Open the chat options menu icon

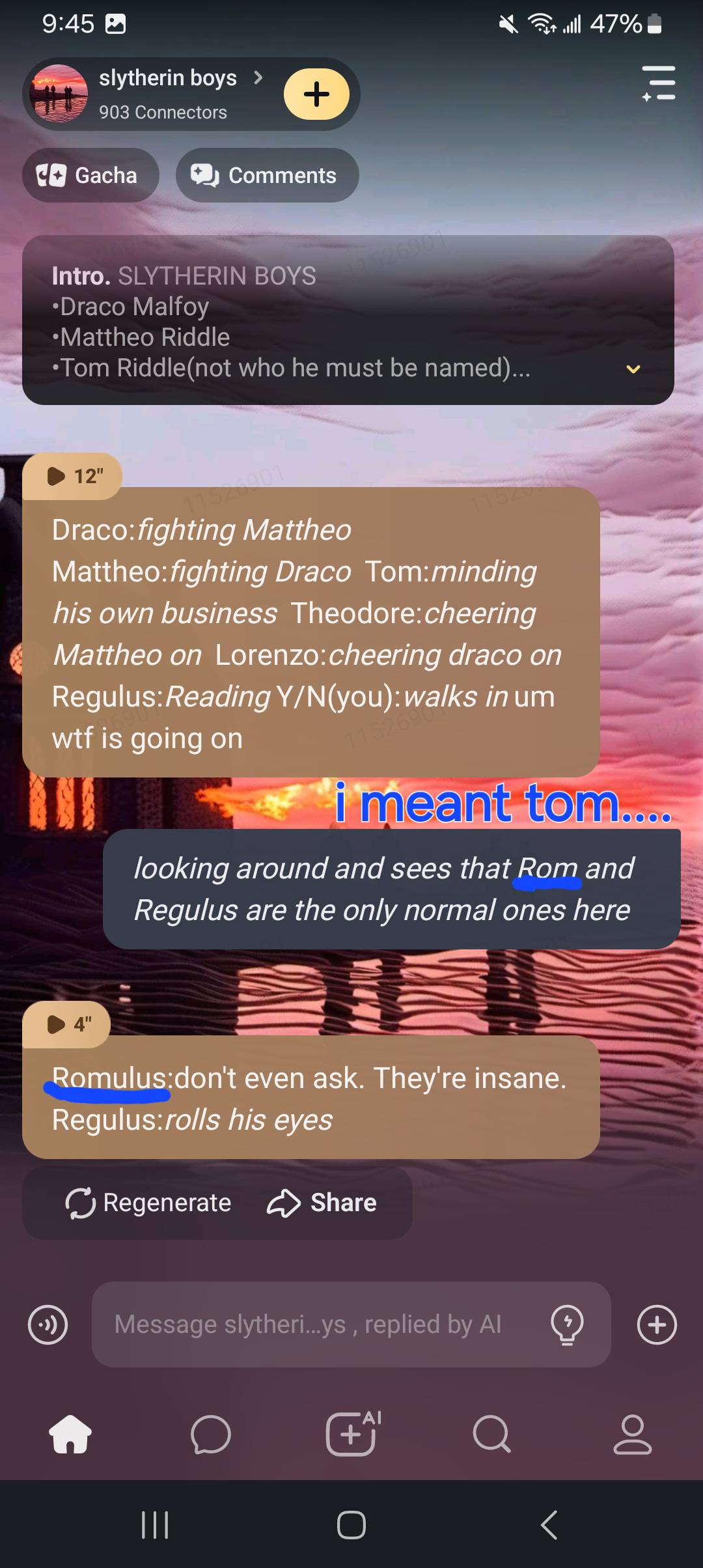[x=658, y=83]
